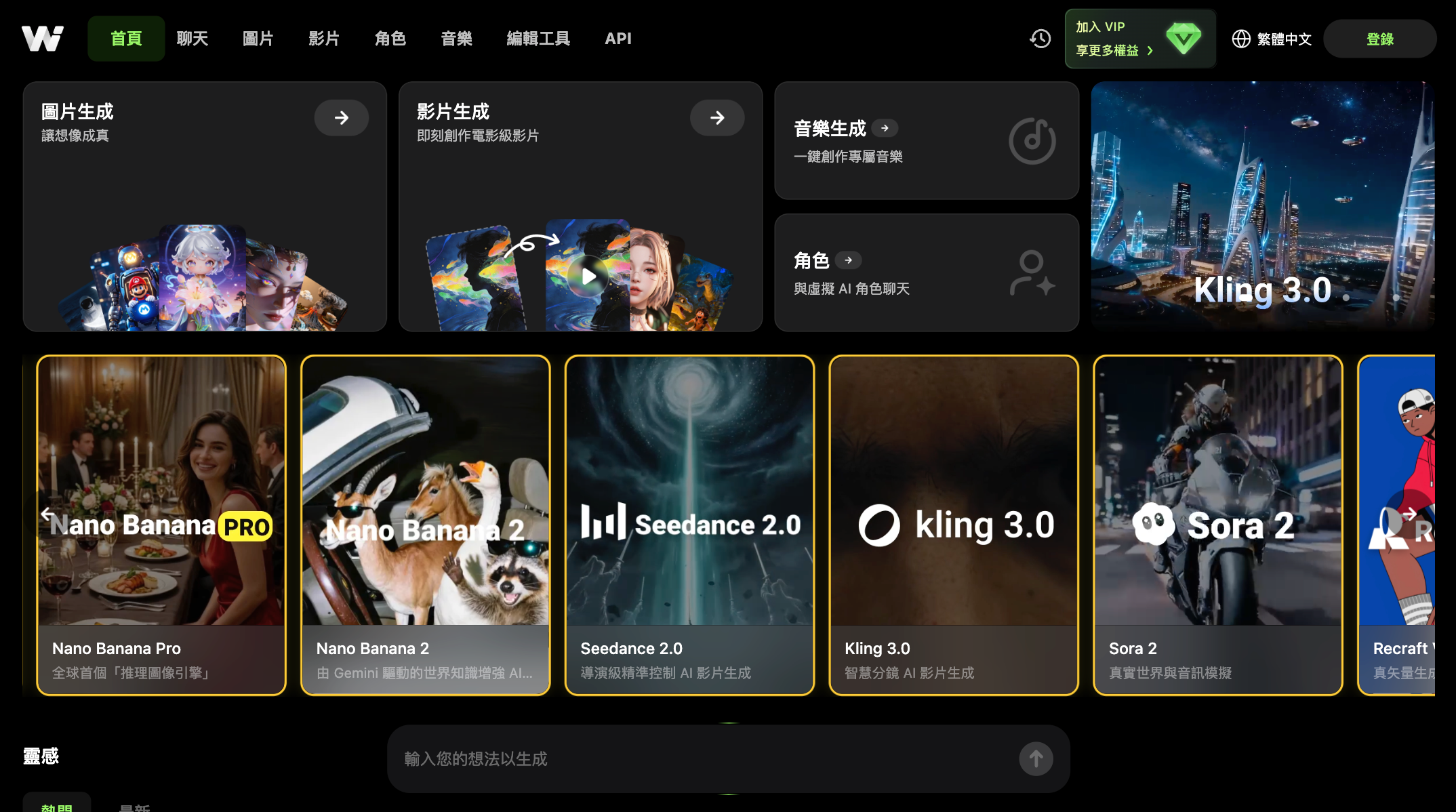Screen dimensions: 1456x812
Task: Submit the prompt with the up-arrow button
Action: [1036, 758]
